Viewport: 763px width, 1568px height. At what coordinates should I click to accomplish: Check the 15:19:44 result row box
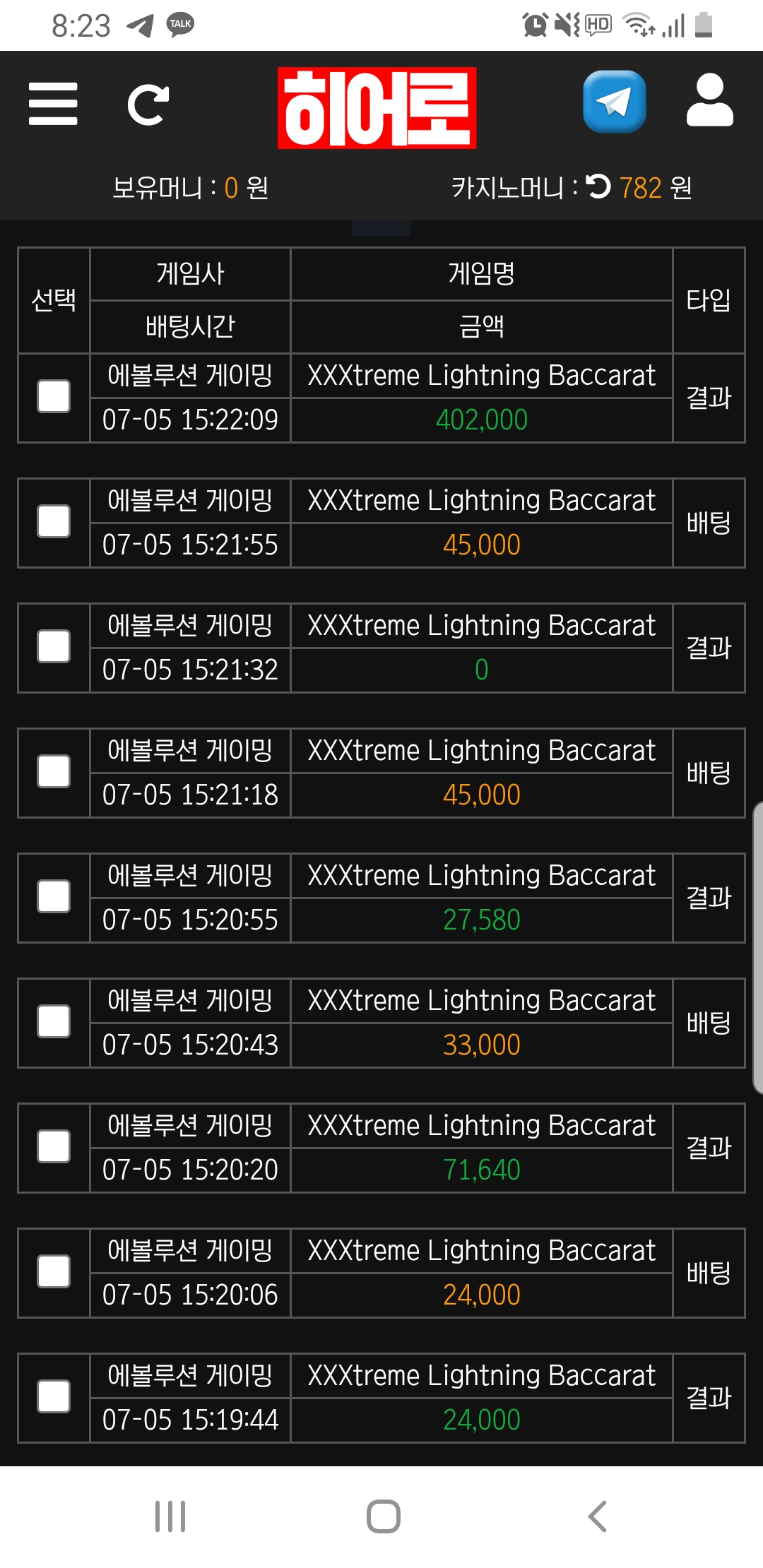point(54,1396)
